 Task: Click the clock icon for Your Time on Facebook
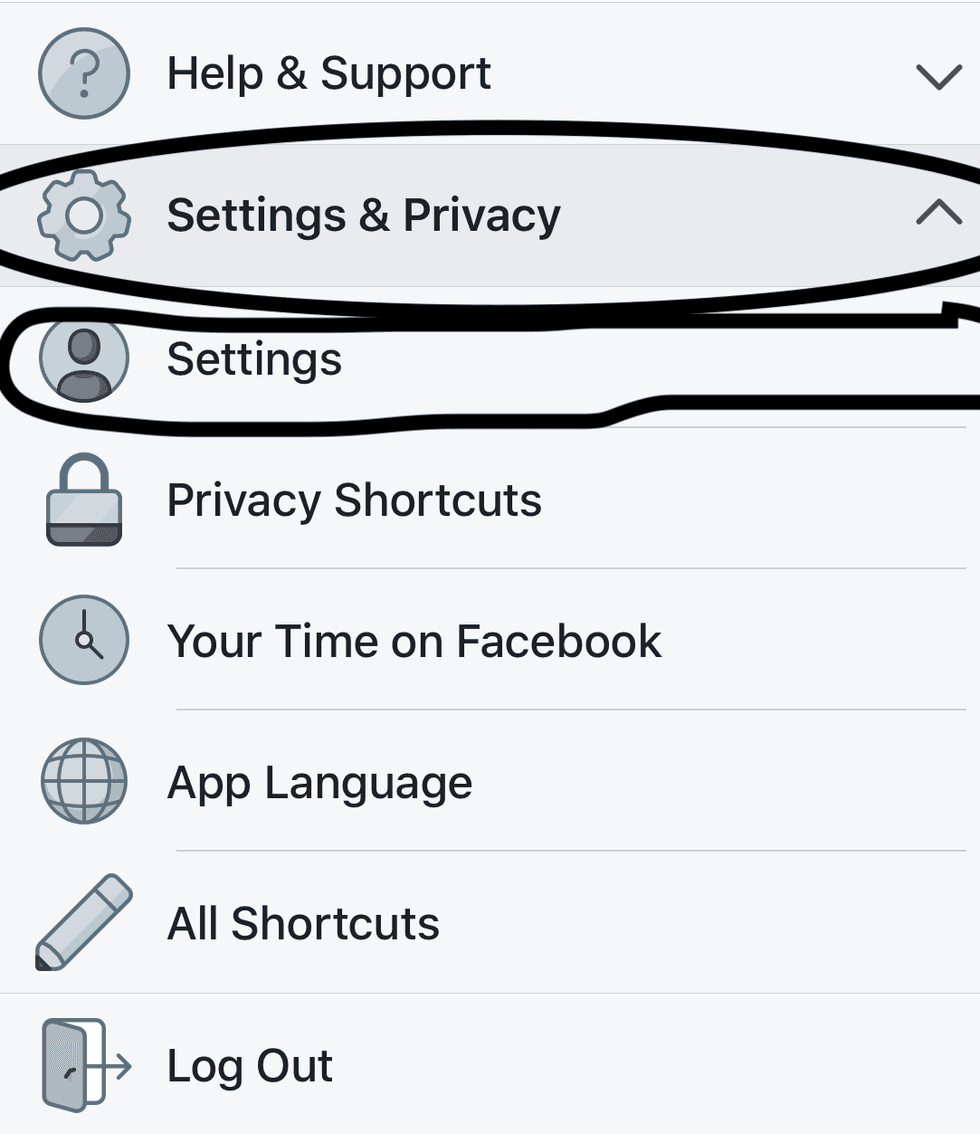83,640
